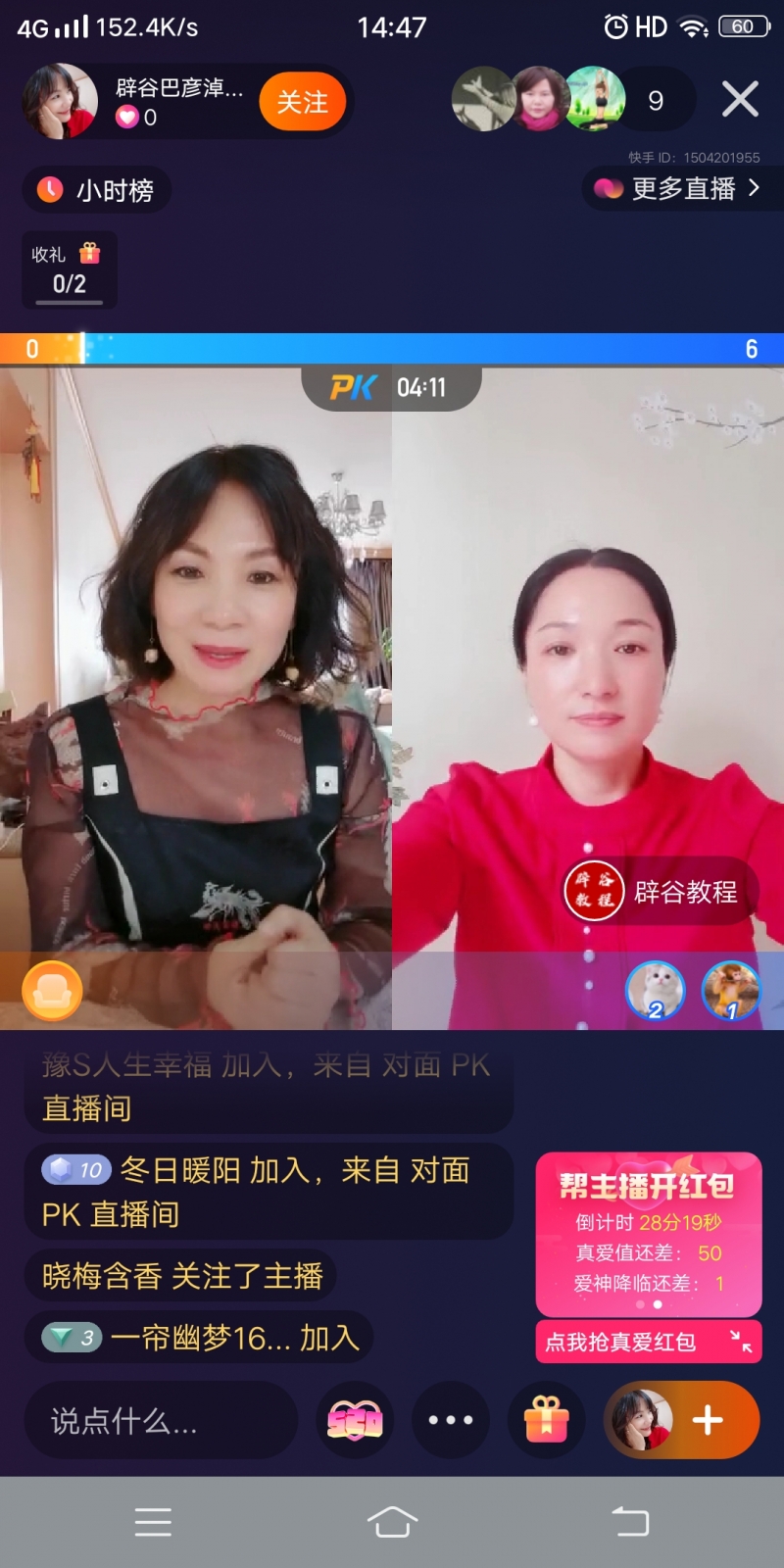Type a comment in 说点什么... field
This screenshot has width=784, height=1568.
coord(162,1420)
